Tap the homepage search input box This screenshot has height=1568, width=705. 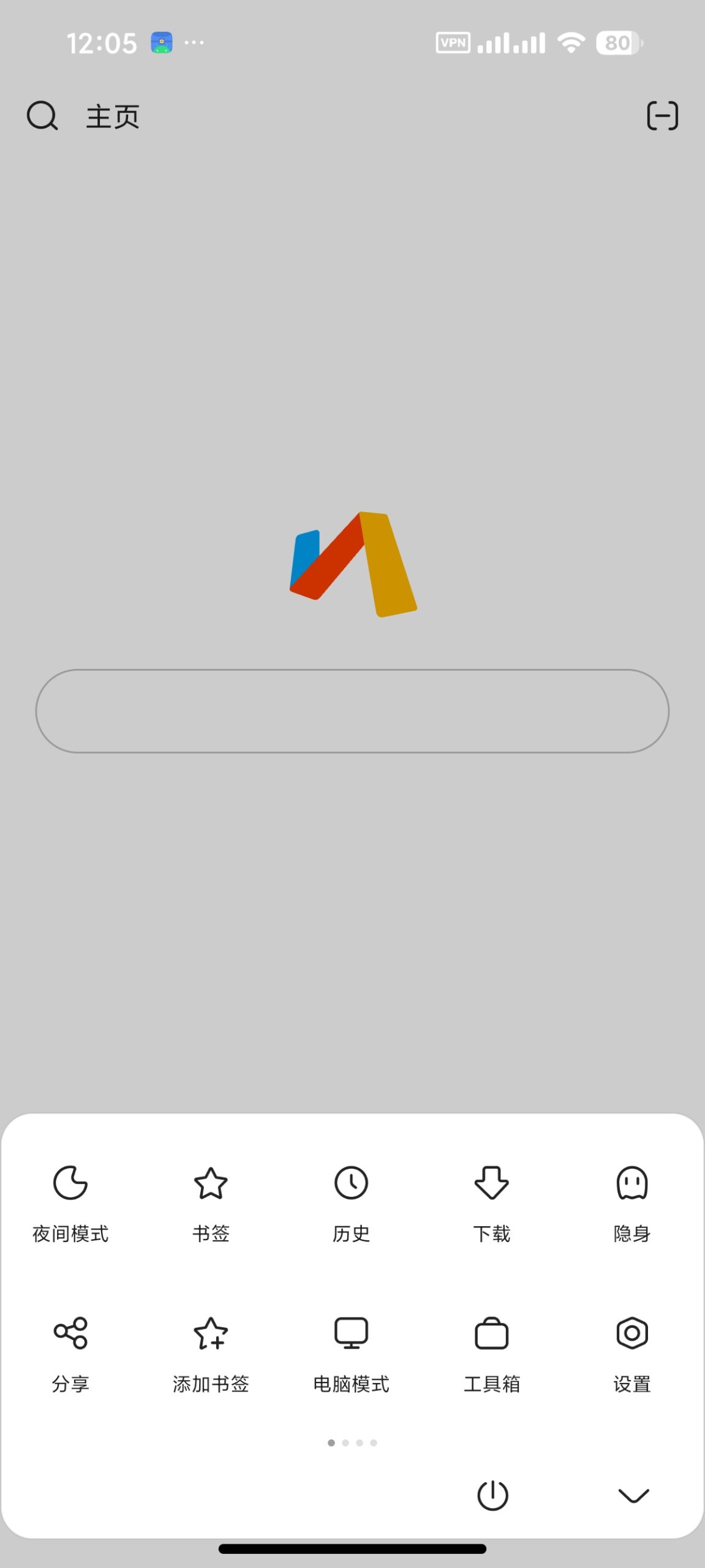[x=352, y=710]
